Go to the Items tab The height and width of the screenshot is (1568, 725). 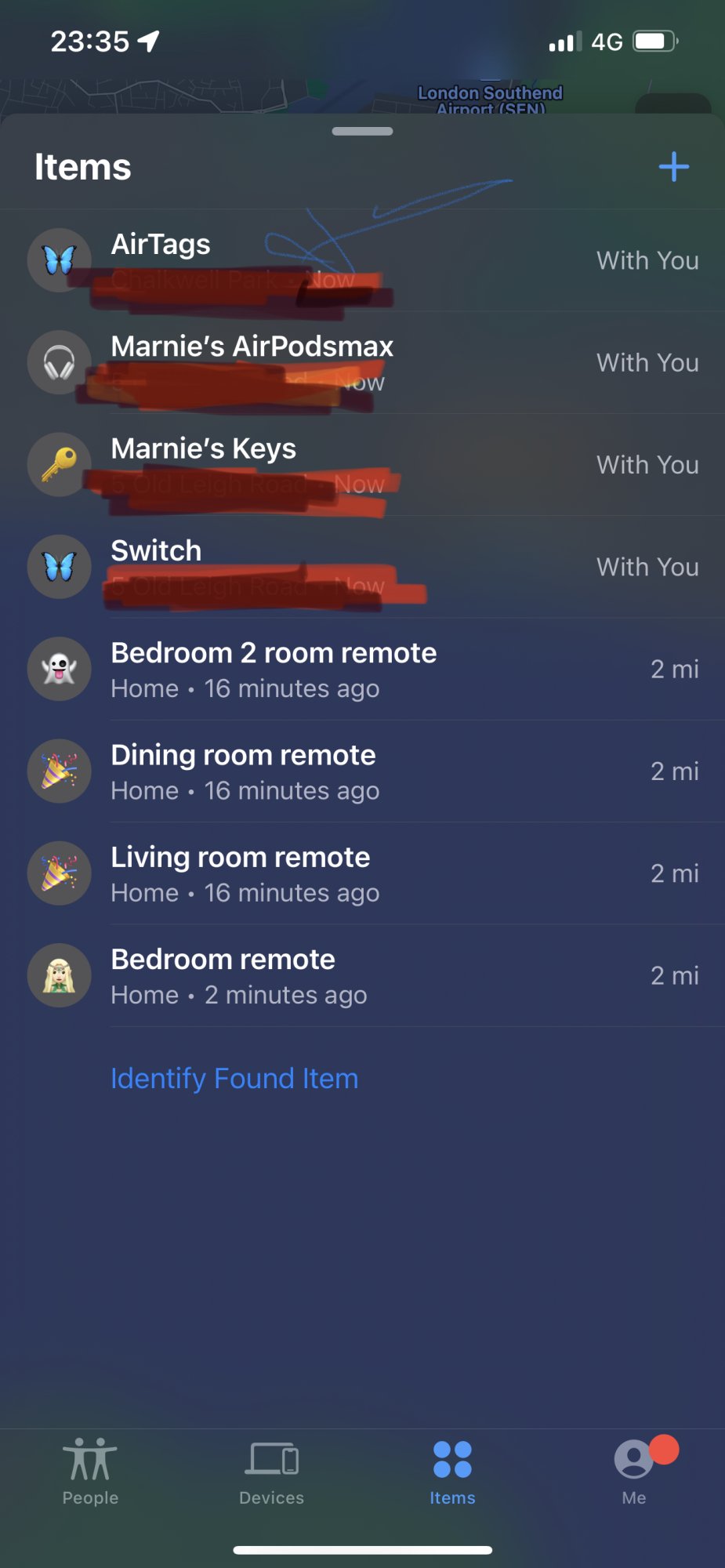click(452, 1472)
